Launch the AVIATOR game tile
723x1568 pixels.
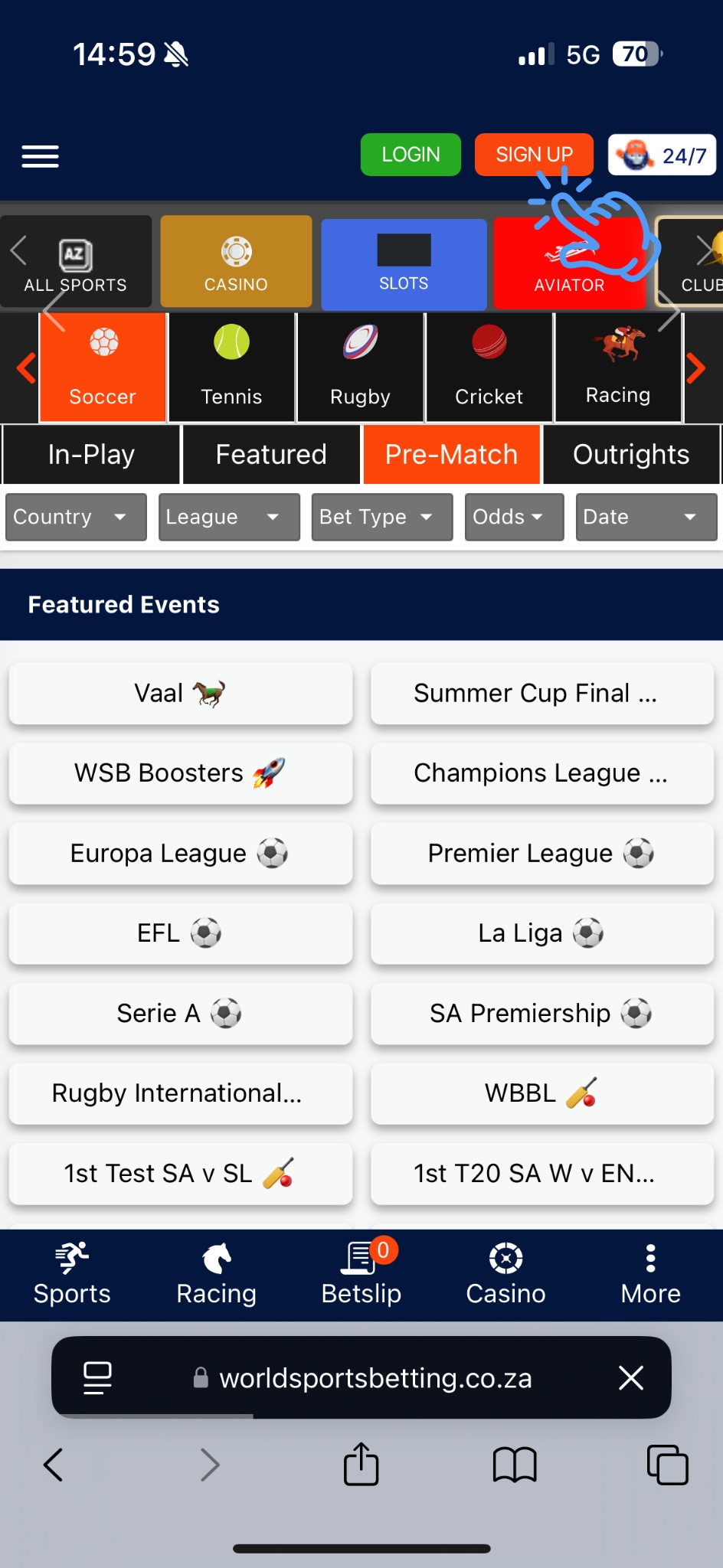pyautogui.click(x=569, y=263)
